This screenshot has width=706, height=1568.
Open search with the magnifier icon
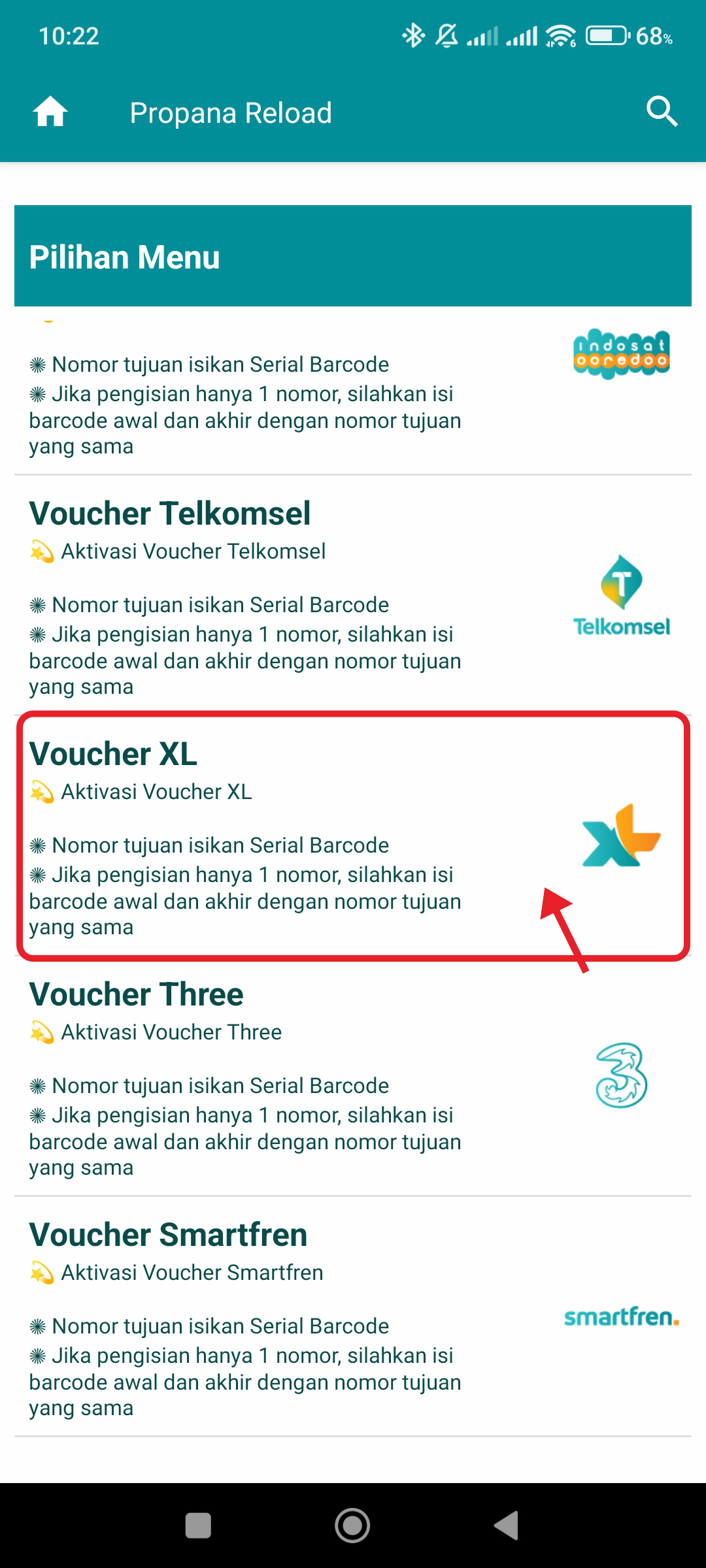[x=662, y=112]
